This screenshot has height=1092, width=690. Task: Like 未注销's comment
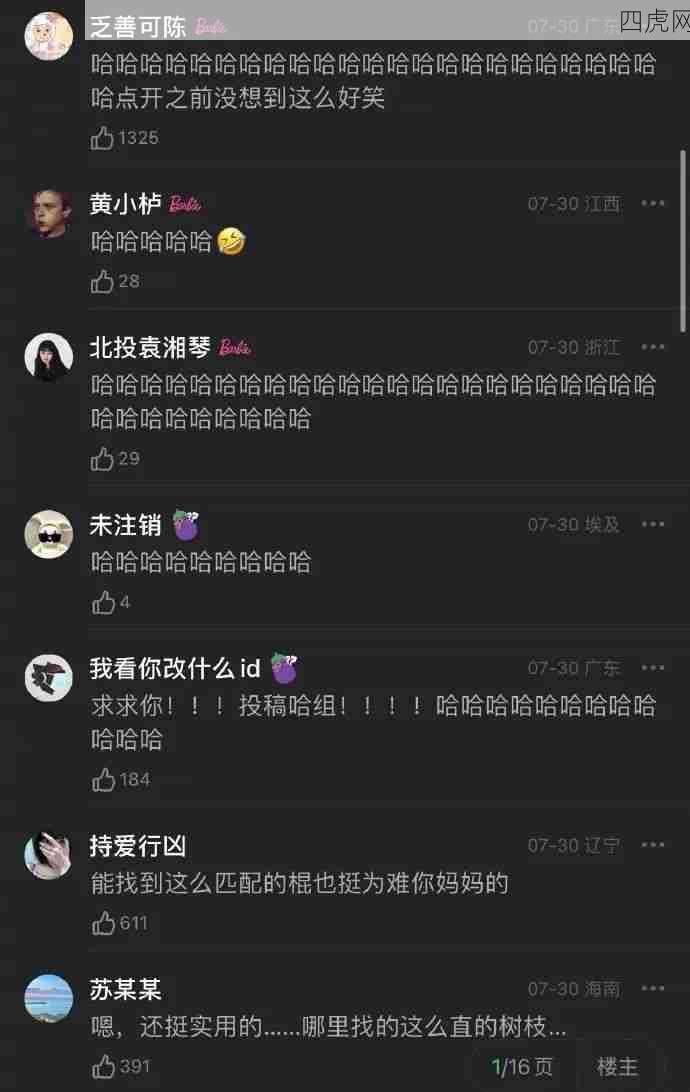103,603
